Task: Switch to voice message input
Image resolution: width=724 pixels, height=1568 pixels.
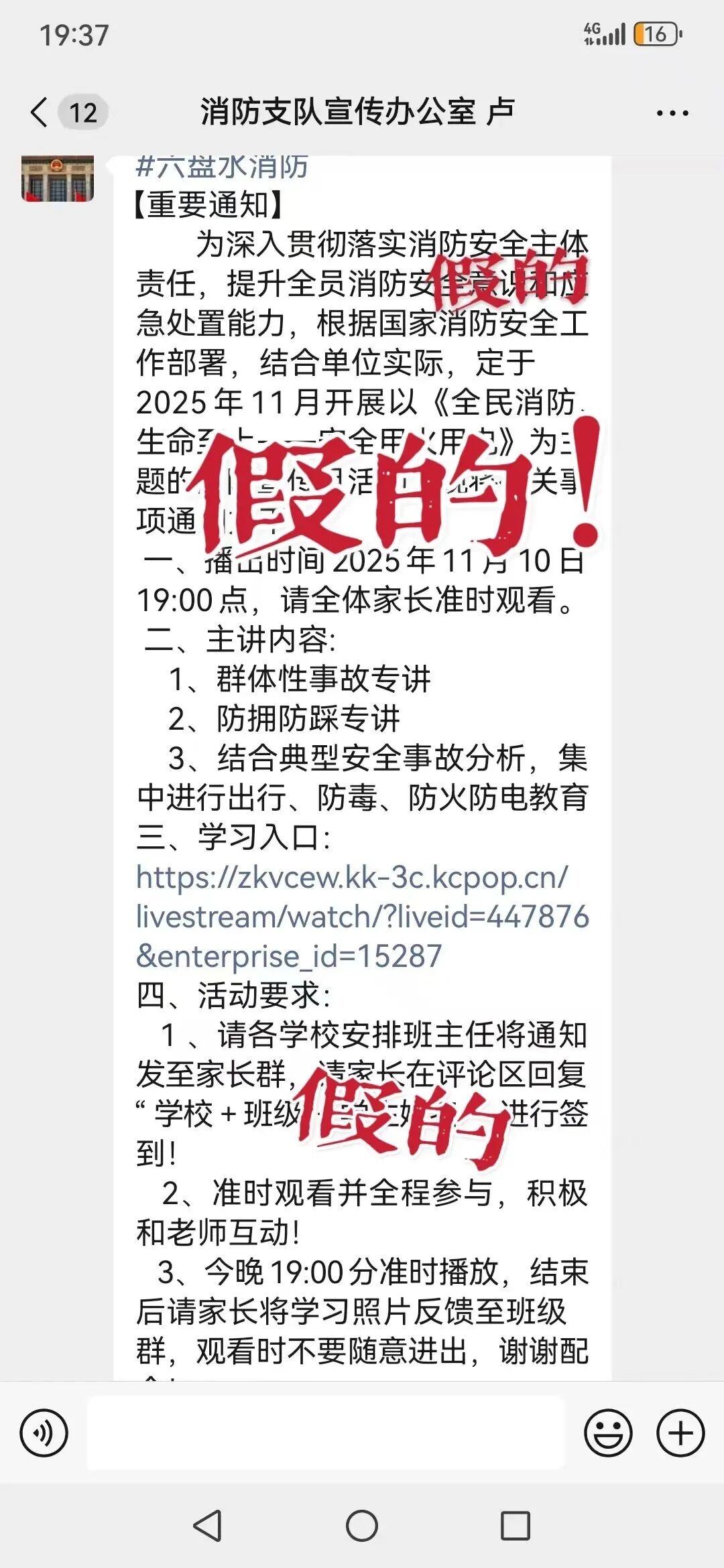Action: tap(44, 1433)
